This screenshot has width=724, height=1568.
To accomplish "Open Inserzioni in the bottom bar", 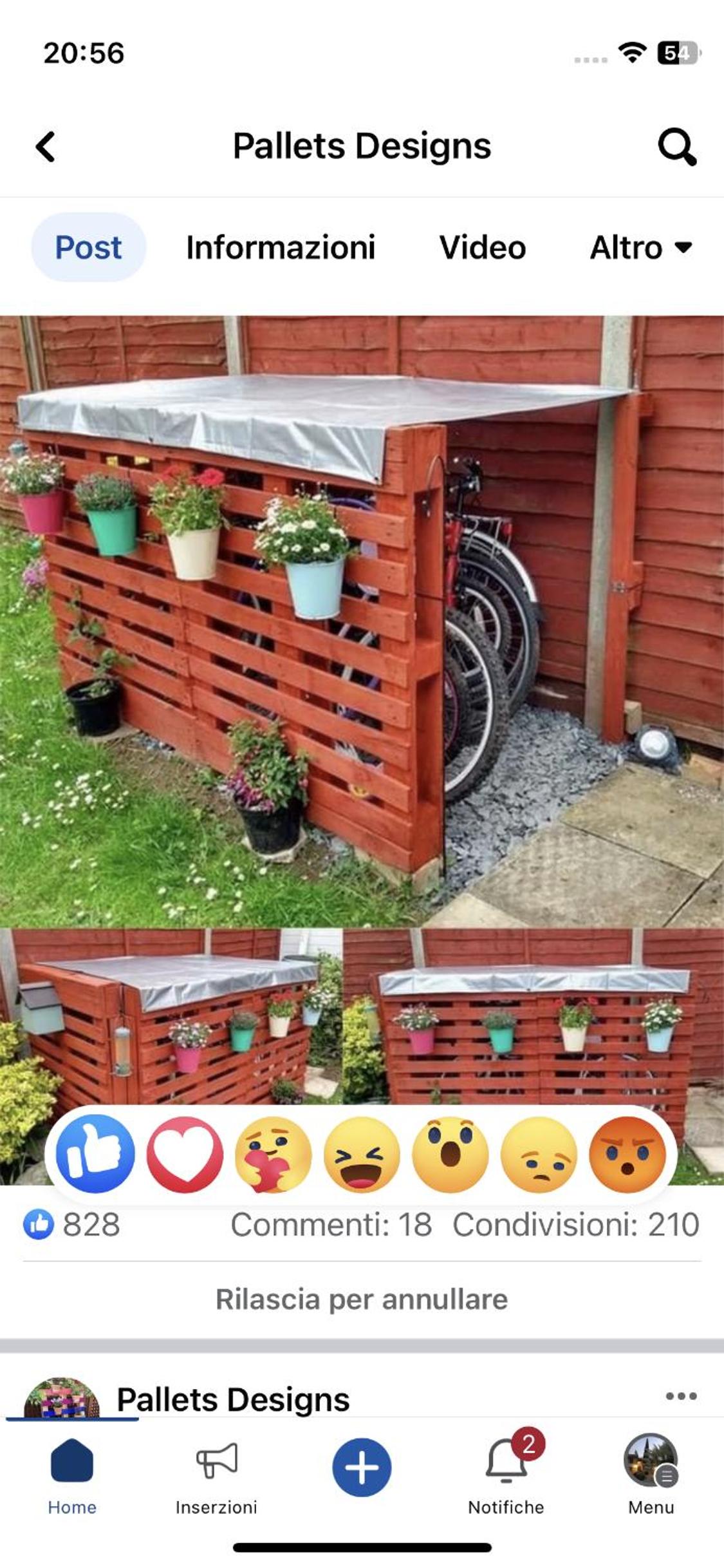I will point(217,1476).
